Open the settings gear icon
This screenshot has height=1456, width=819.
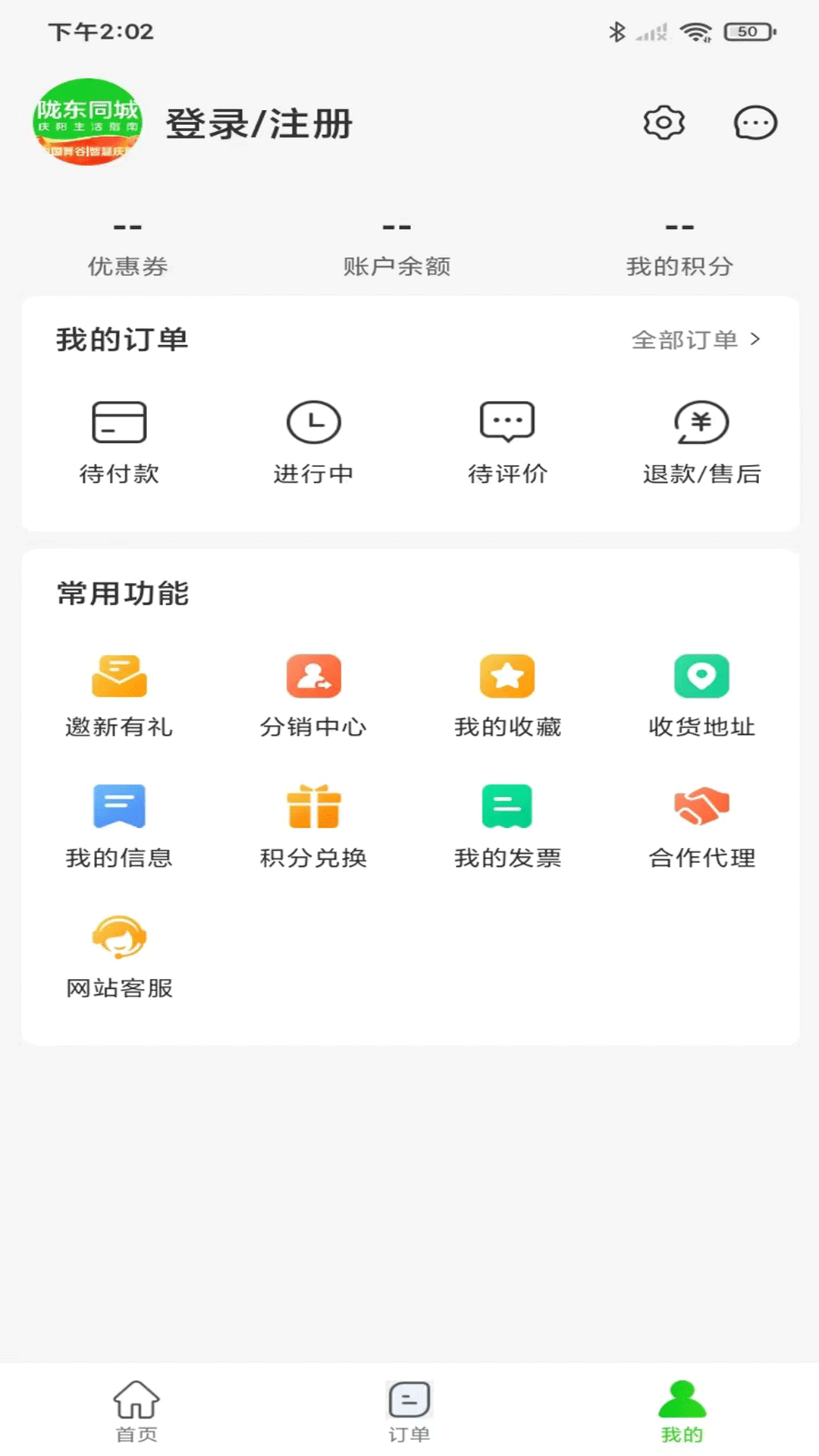[x=664, y=123]
